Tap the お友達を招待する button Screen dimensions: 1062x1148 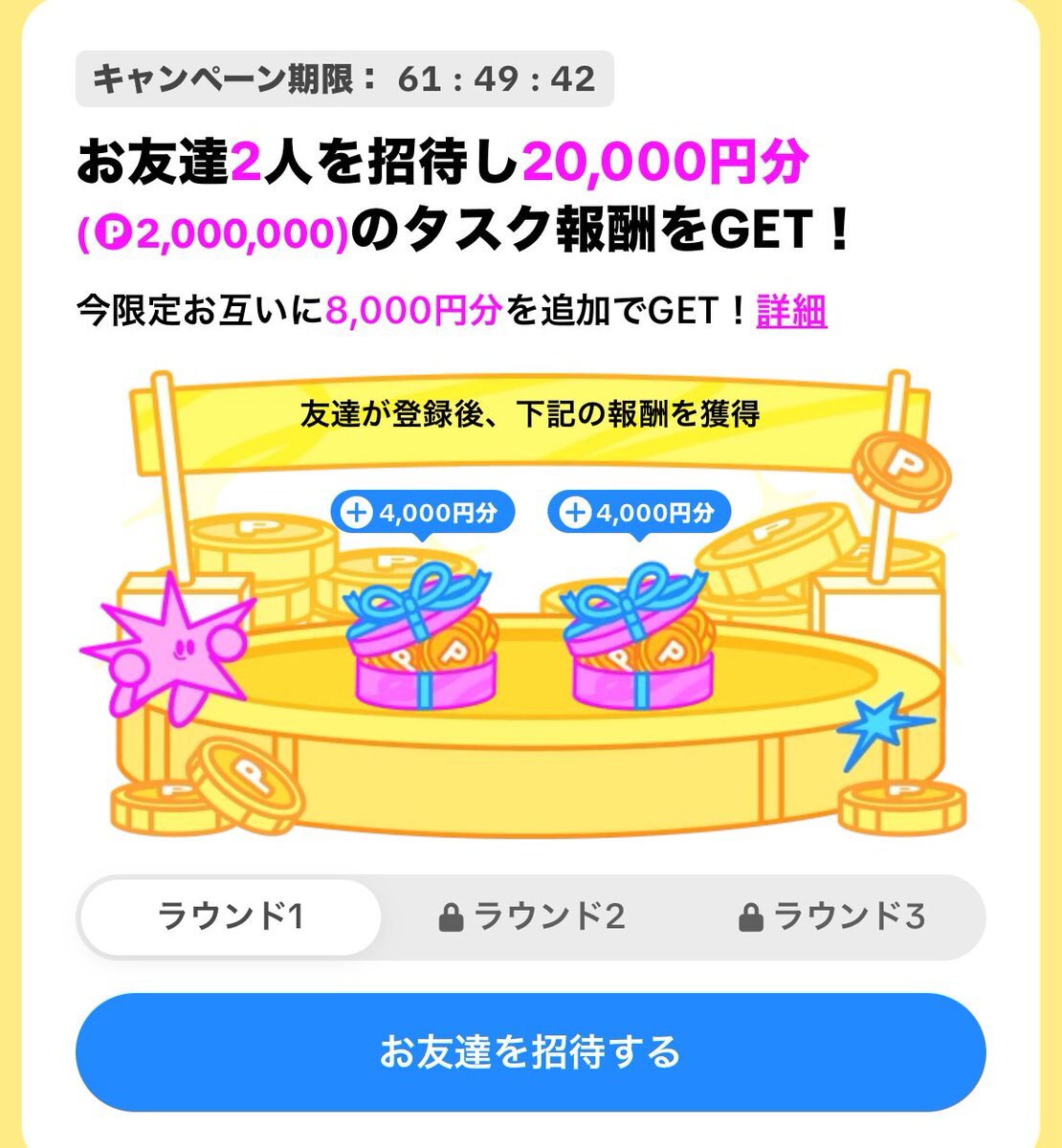pos(530,1051)
